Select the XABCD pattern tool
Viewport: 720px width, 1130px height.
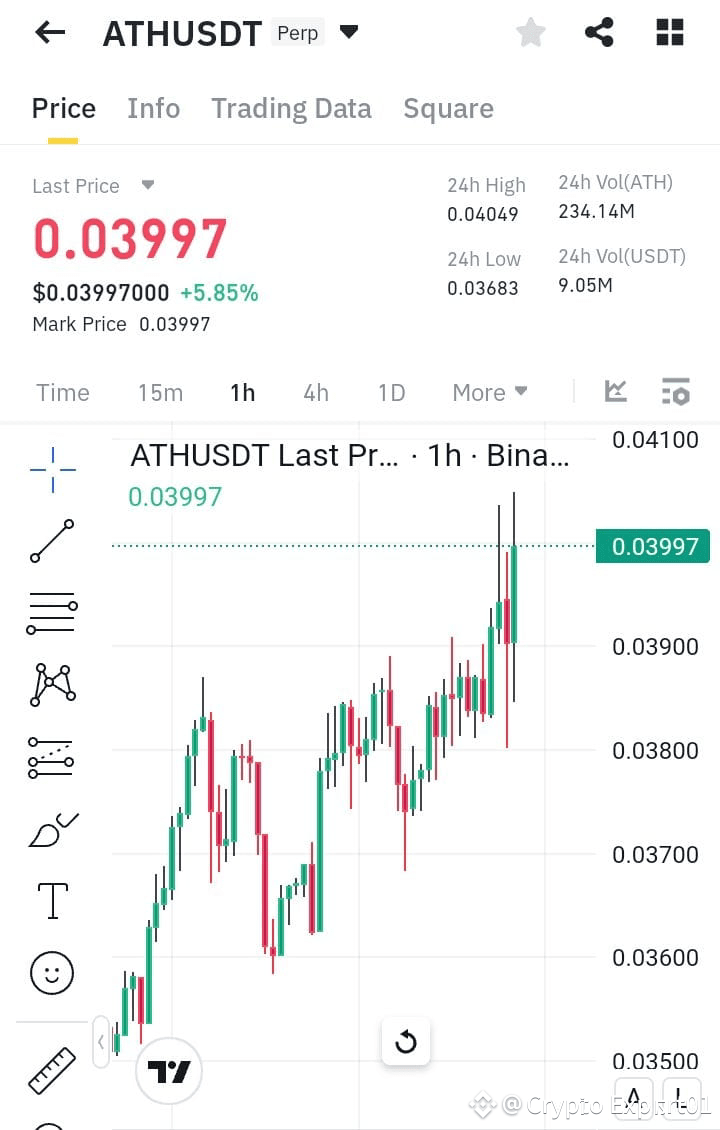[52, 684]
